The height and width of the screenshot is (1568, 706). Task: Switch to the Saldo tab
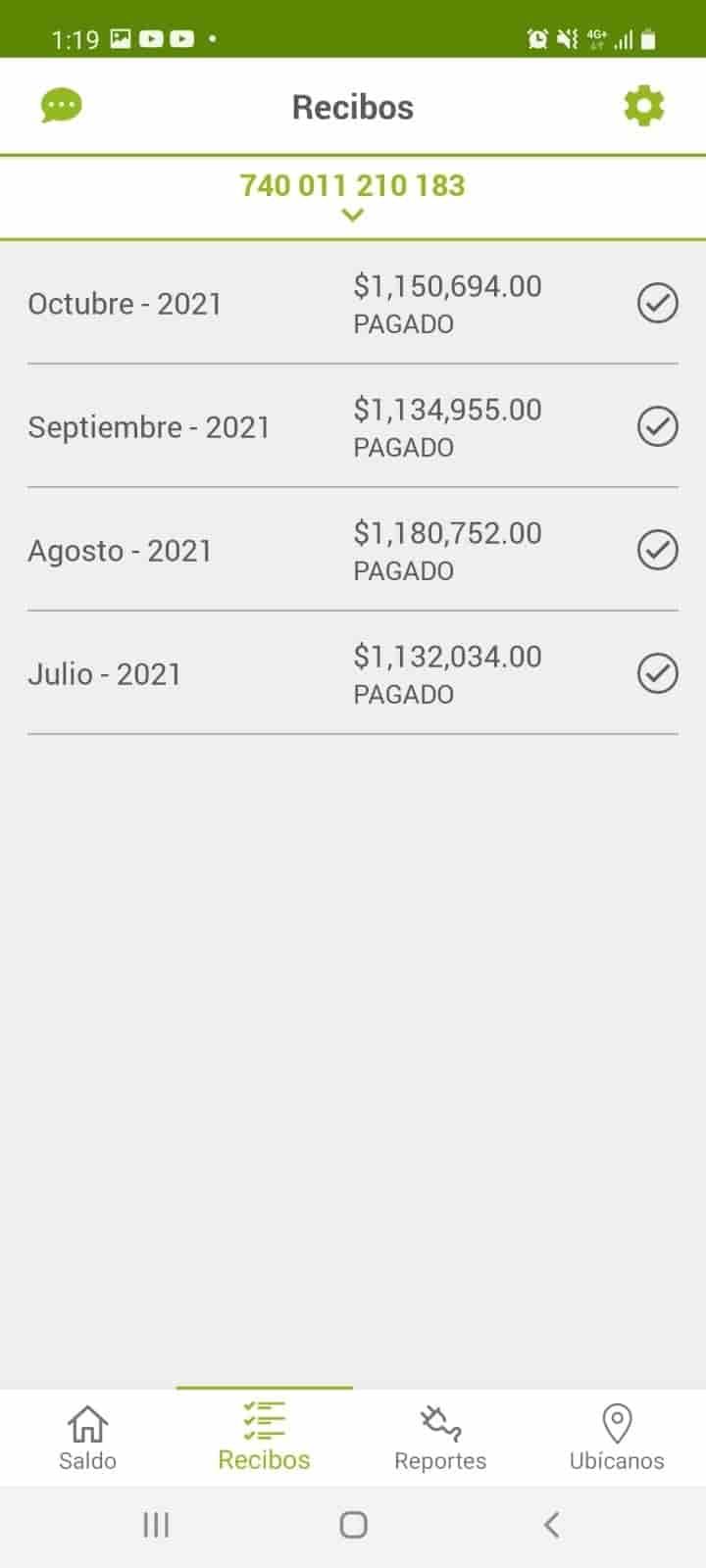click(x=87, y=1438)
